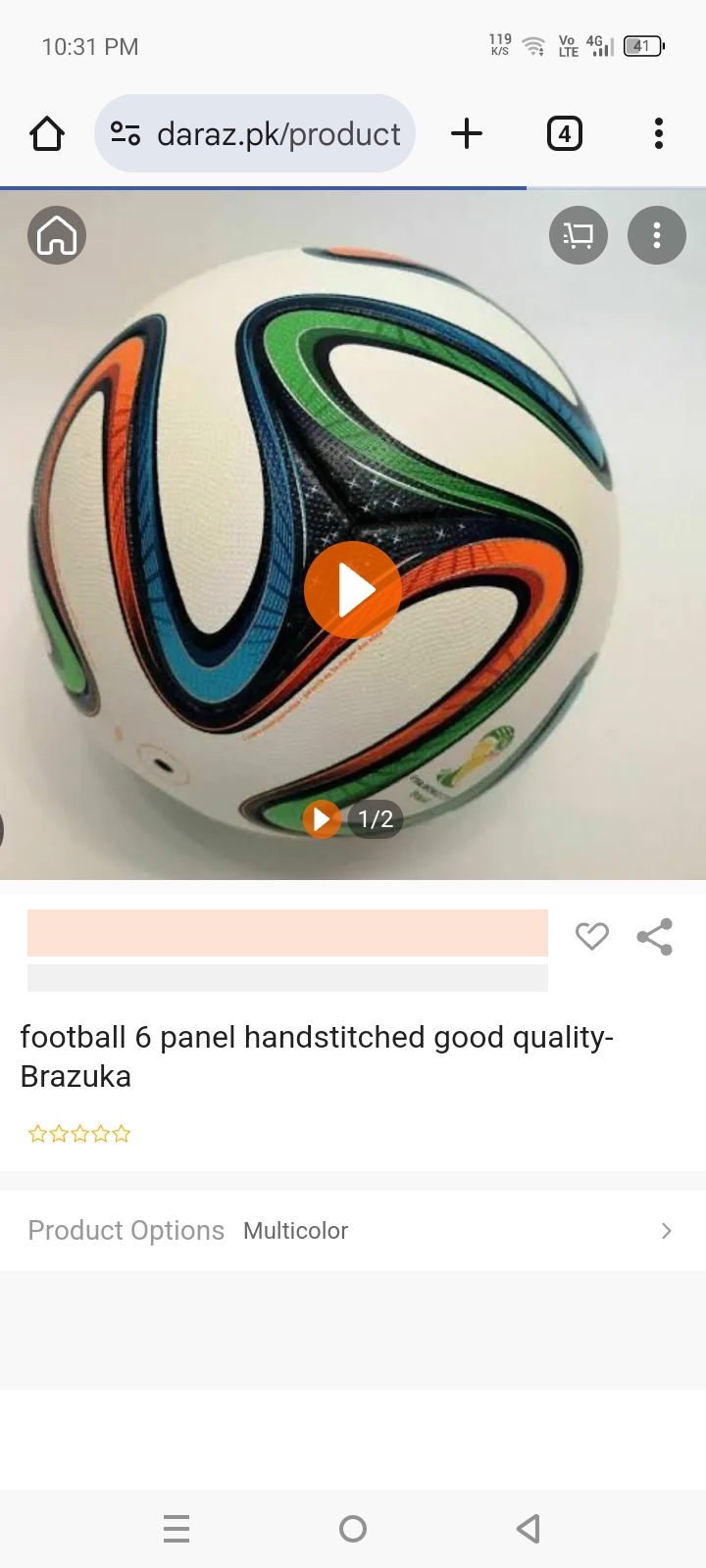Play the Brazuka football product video

pyautogui.click(x=353, y=590)
